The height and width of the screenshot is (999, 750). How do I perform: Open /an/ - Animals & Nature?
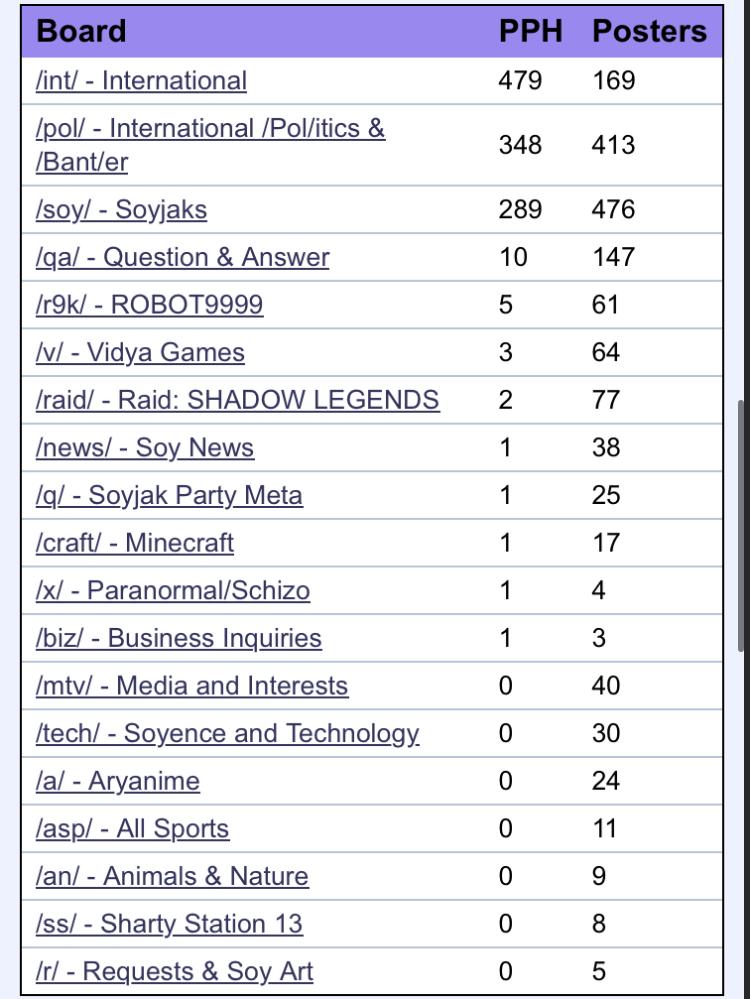pyautogui.click(x=171, y=877)
